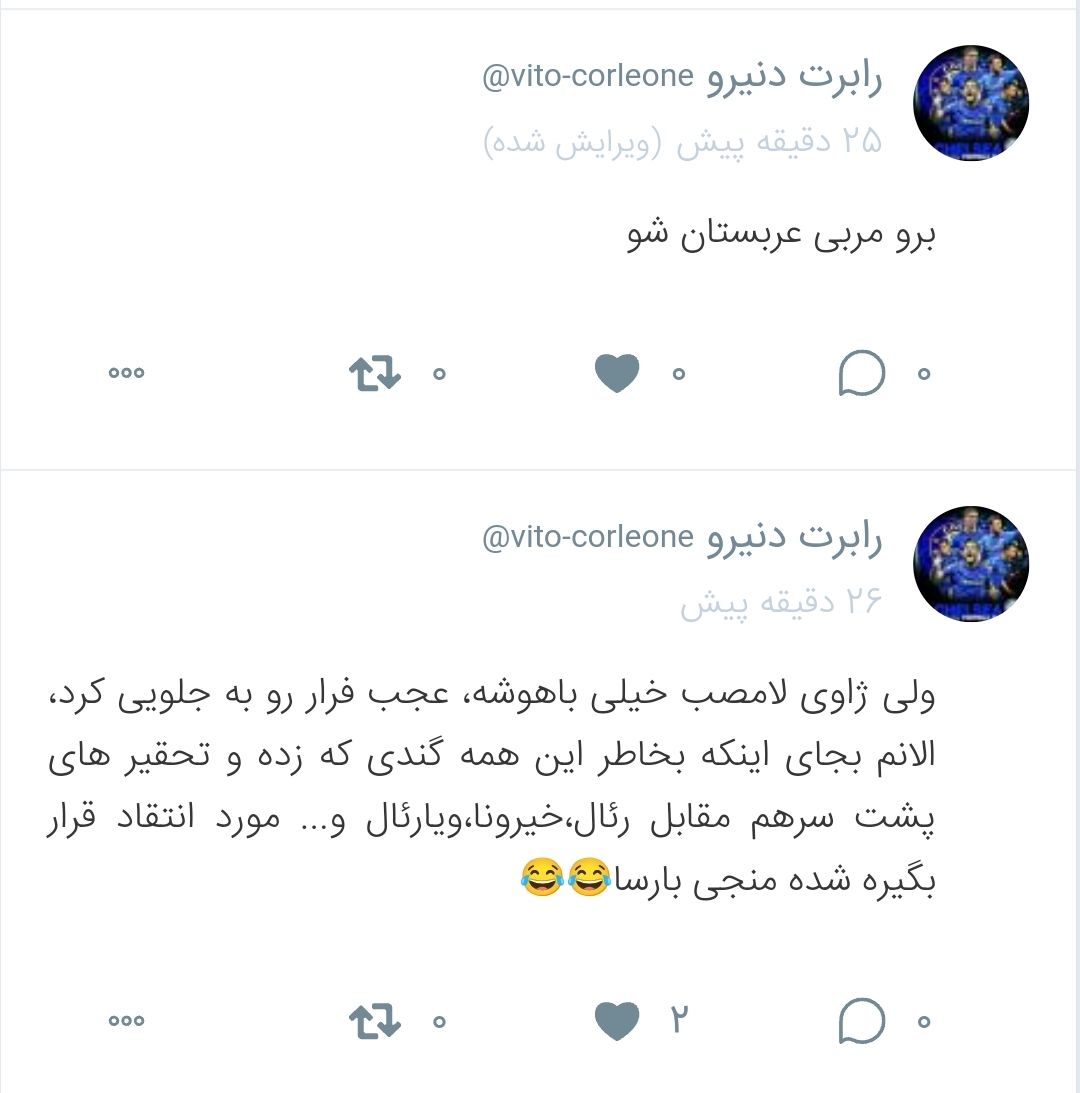The width and height of the screenshot is (1080, 1093).
Task: Open avatar on the 25-minutes-ago post
Action: point(971,103)
